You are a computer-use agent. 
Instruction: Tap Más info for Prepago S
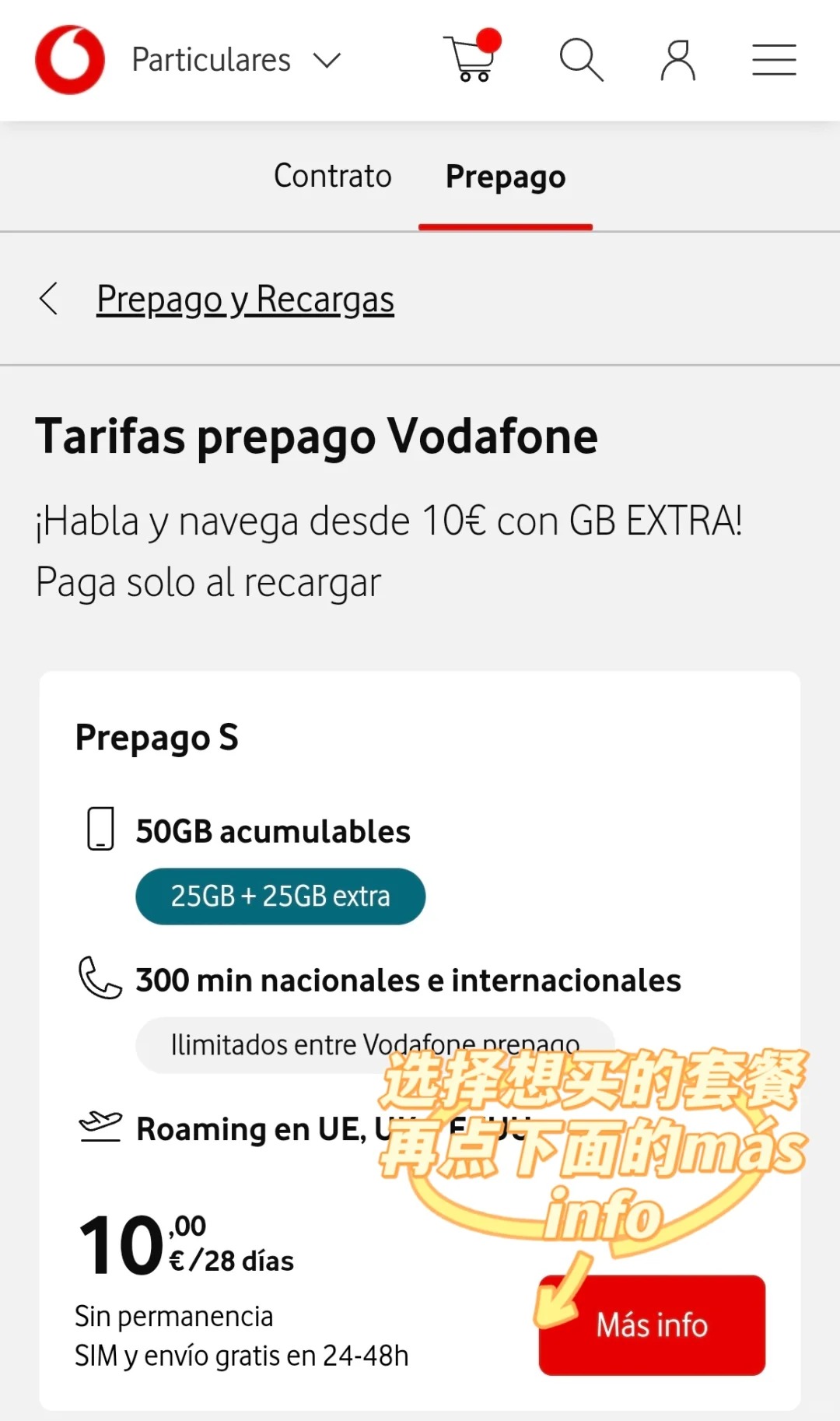pyautogui.click(x=652, y=1325)
